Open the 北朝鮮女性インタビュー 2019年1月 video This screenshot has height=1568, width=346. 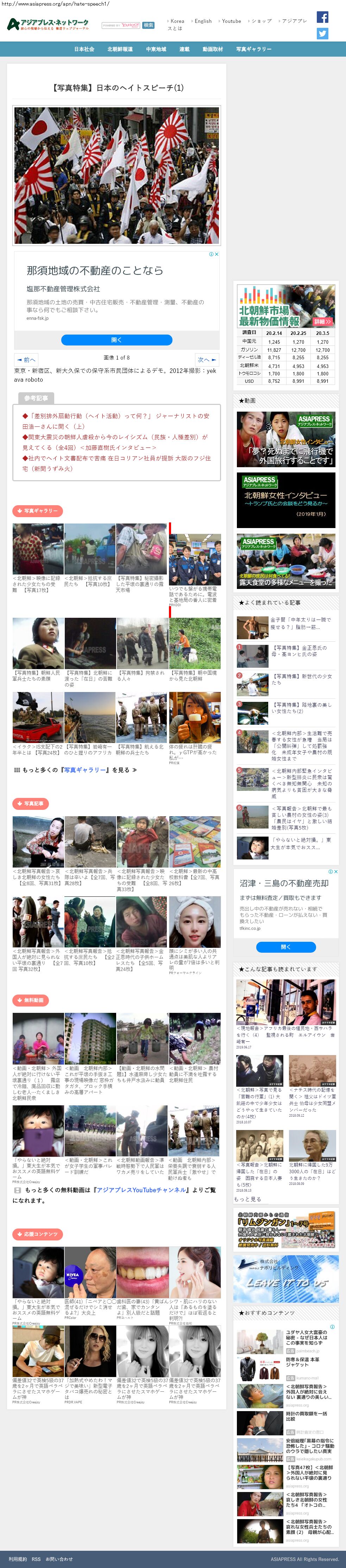[286, 500]
